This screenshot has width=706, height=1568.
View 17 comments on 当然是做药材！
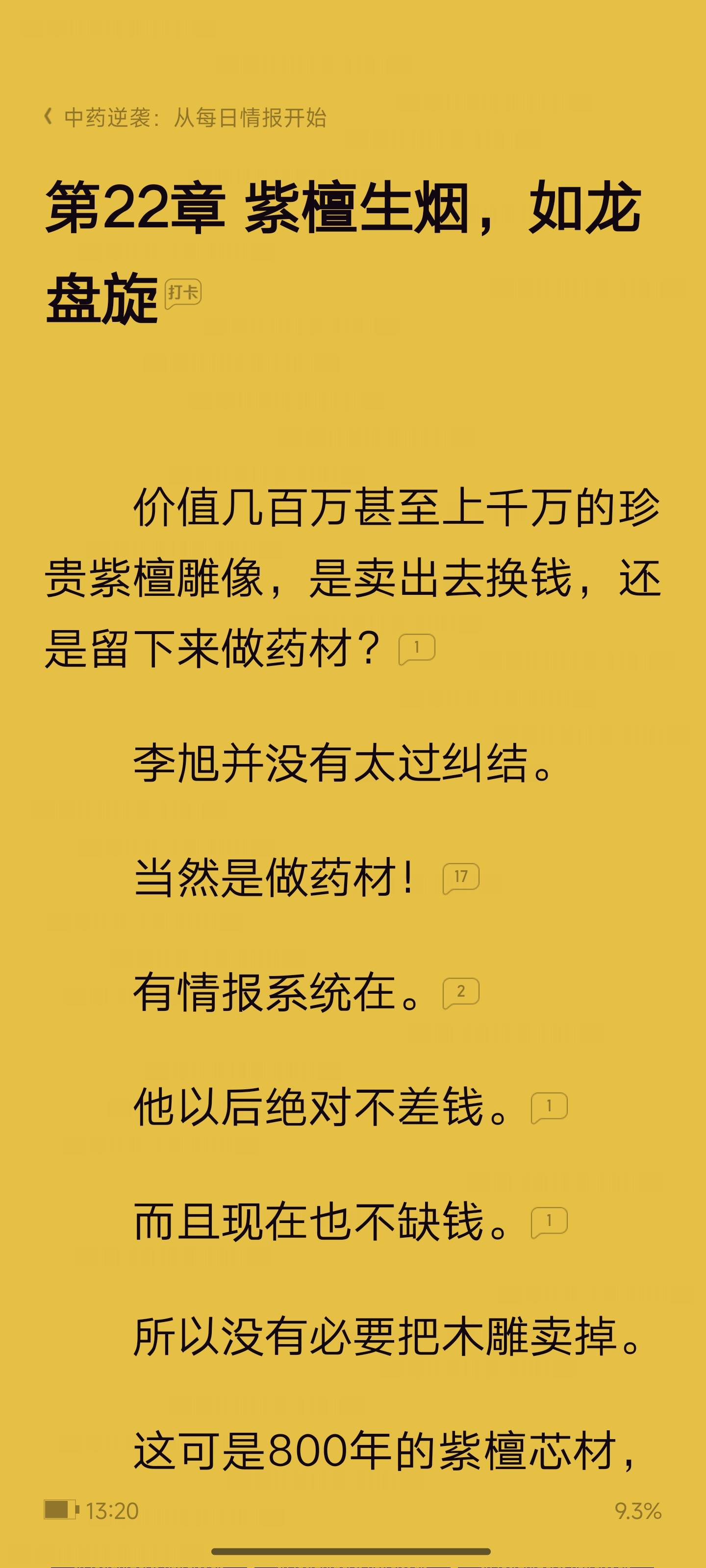(460, 879)
